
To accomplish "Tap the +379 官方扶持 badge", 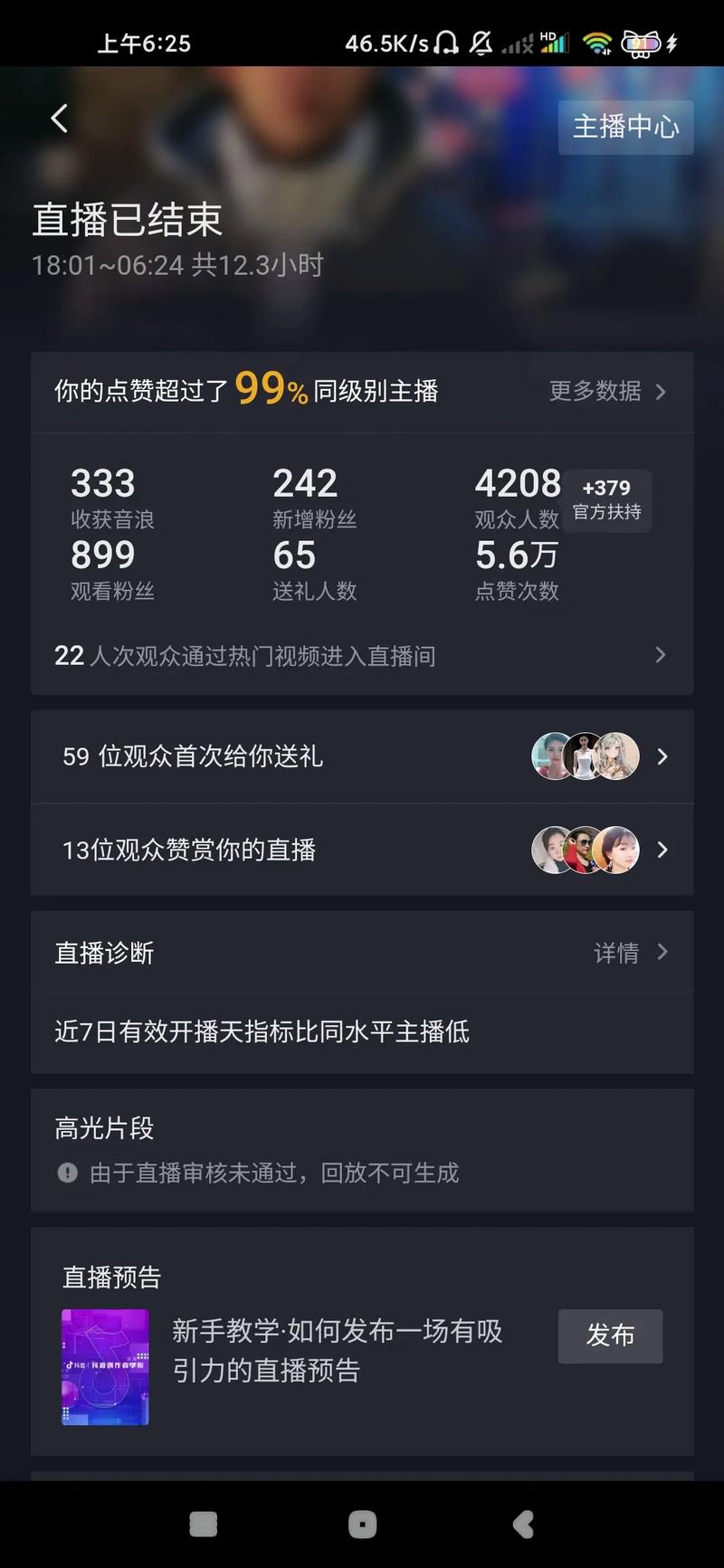I will 607,500.
